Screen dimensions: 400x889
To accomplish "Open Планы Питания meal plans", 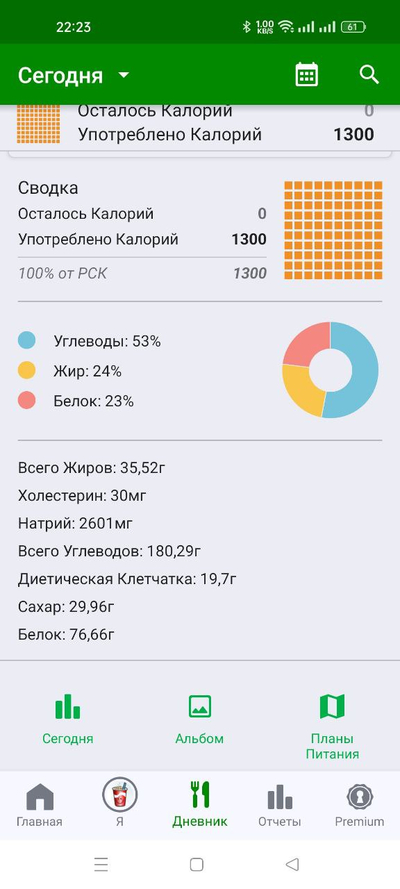I will [332, 726].
